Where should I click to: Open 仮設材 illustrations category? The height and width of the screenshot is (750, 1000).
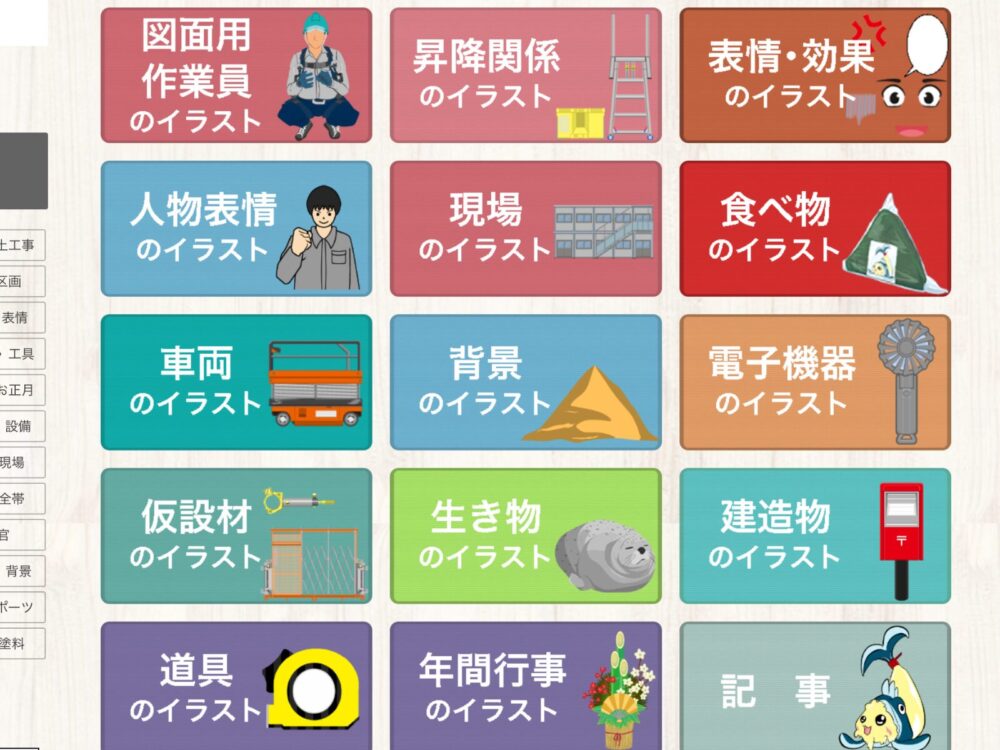pos(236,536)
